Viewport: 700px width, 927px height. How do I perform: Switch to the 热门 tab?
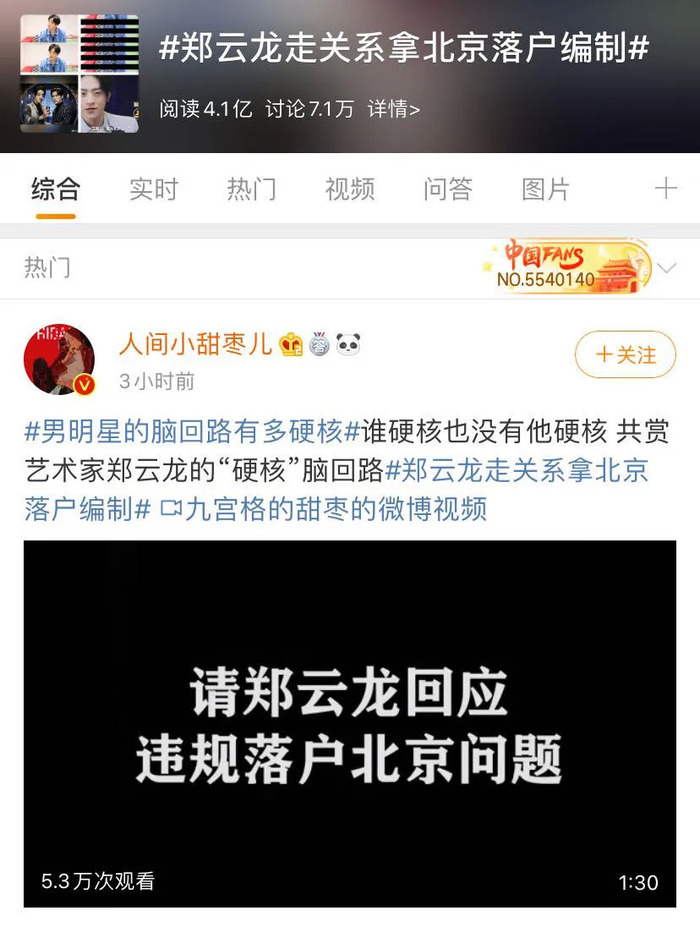(x=251, y=188)
